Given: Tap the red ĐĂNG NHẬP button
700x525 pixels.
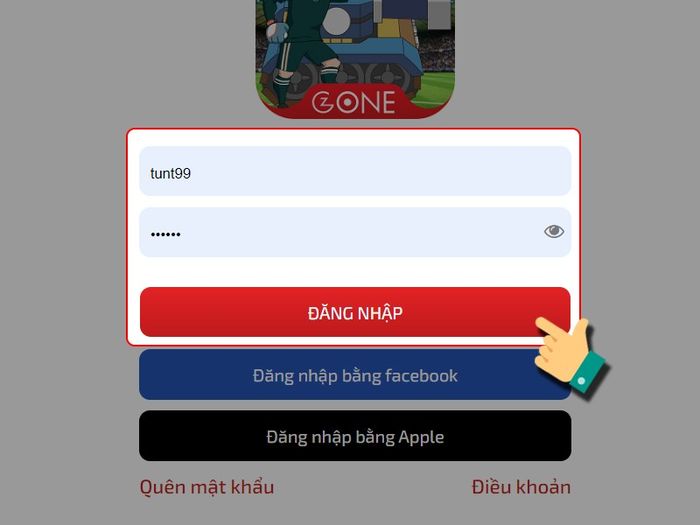Looking at the screenshot, I should pyautogui.click(x=354, y=312).
